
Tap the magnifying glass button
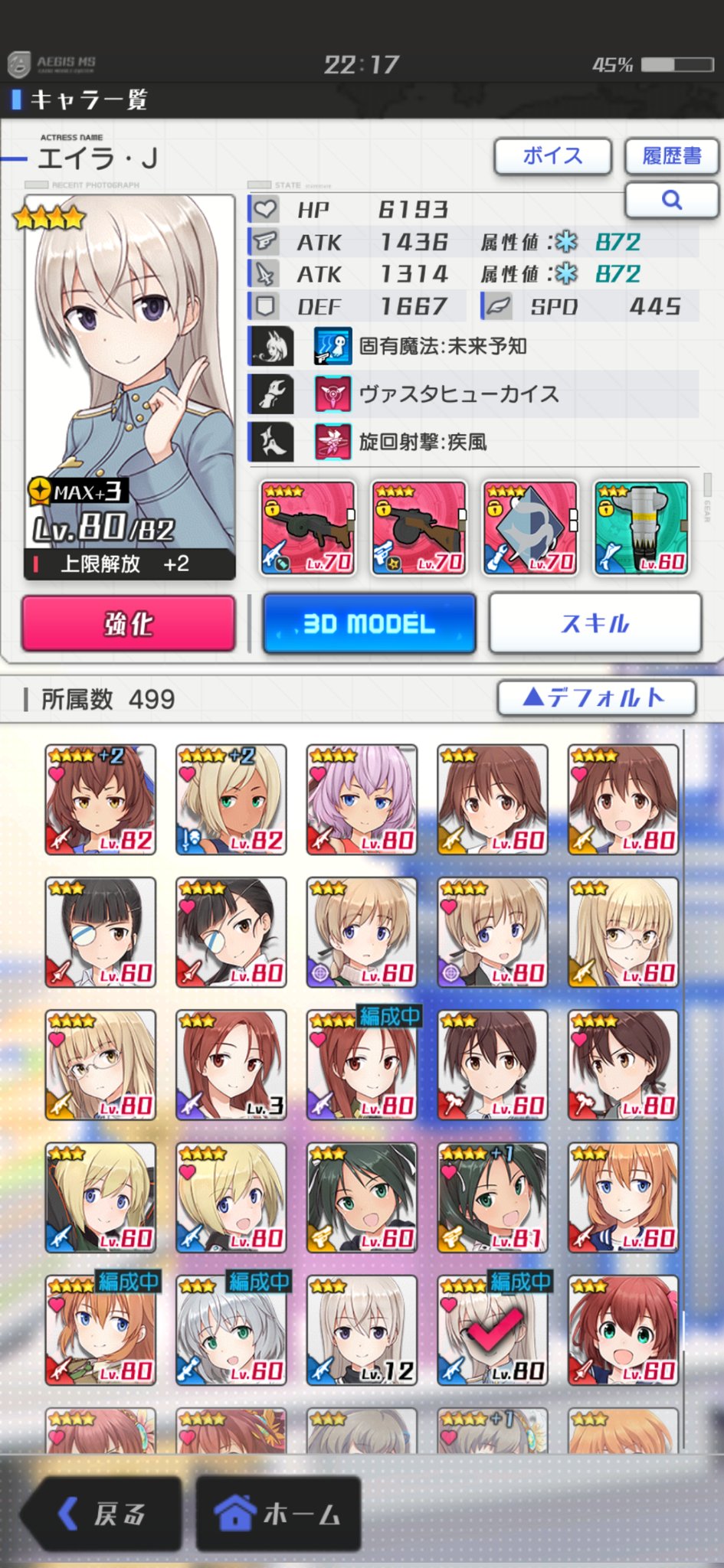click(x=672, y=201)
